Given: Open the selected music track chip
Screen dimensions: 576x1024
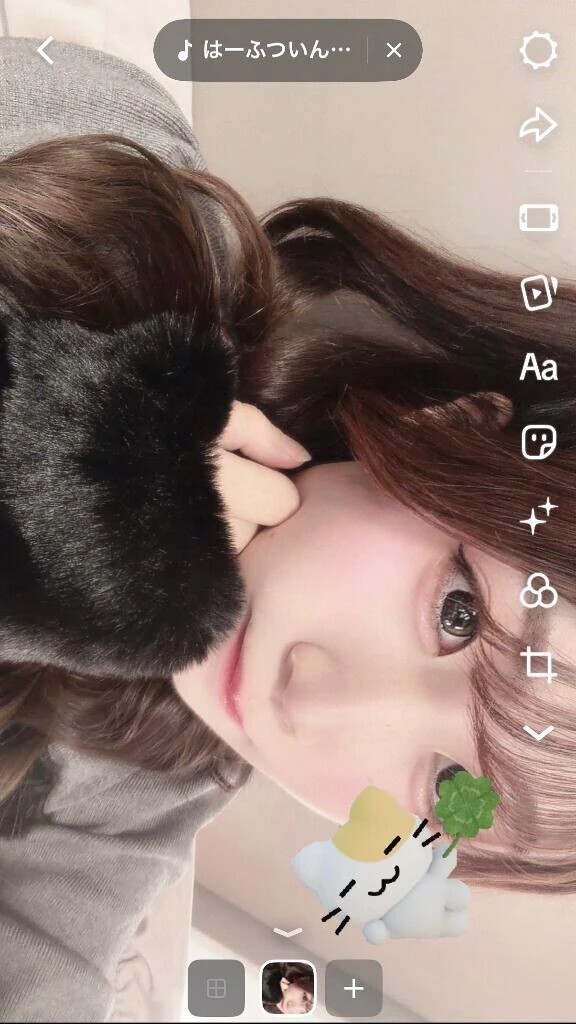Looking at the screenshot, I should 264,50.
